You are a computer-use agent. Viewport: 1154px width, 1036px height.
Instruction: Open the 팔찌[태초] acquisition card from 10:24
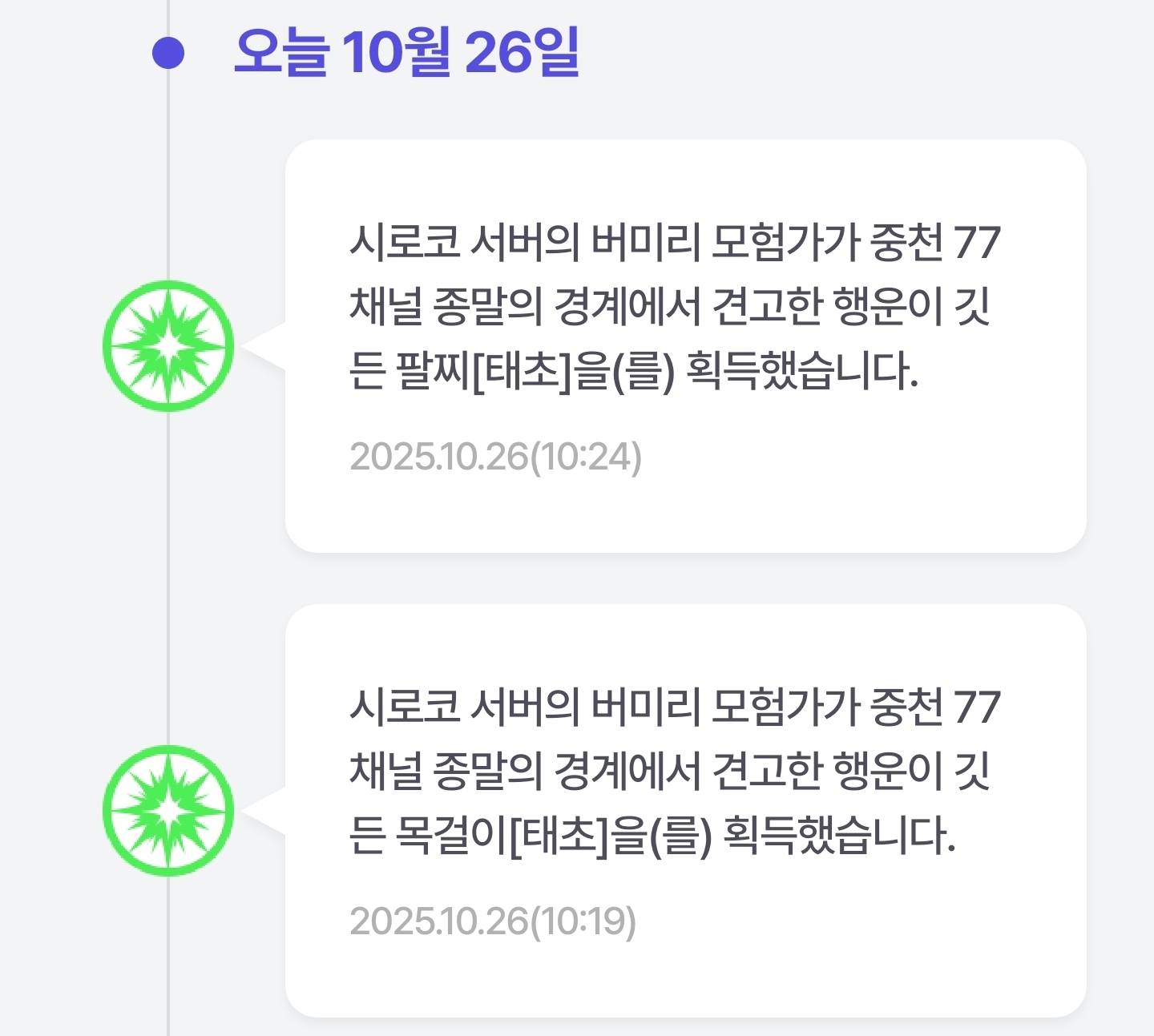685,346
